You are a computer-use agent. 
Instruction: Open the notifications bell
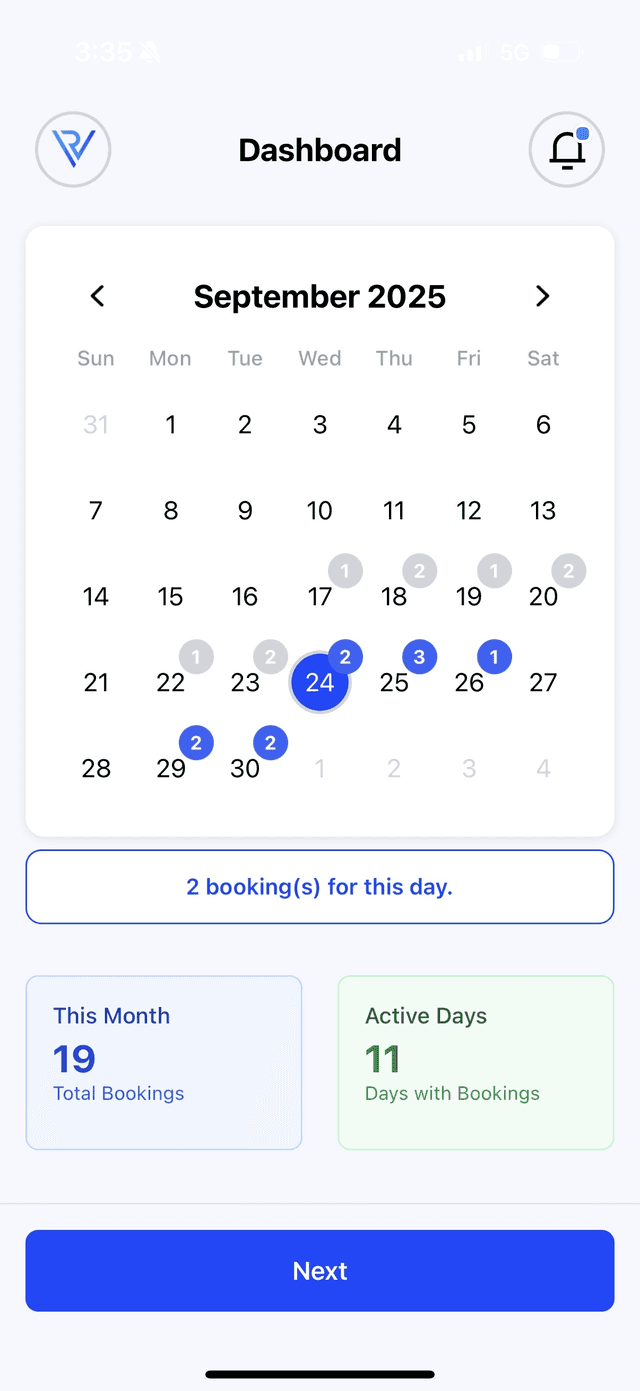click(x=566, y=150)
